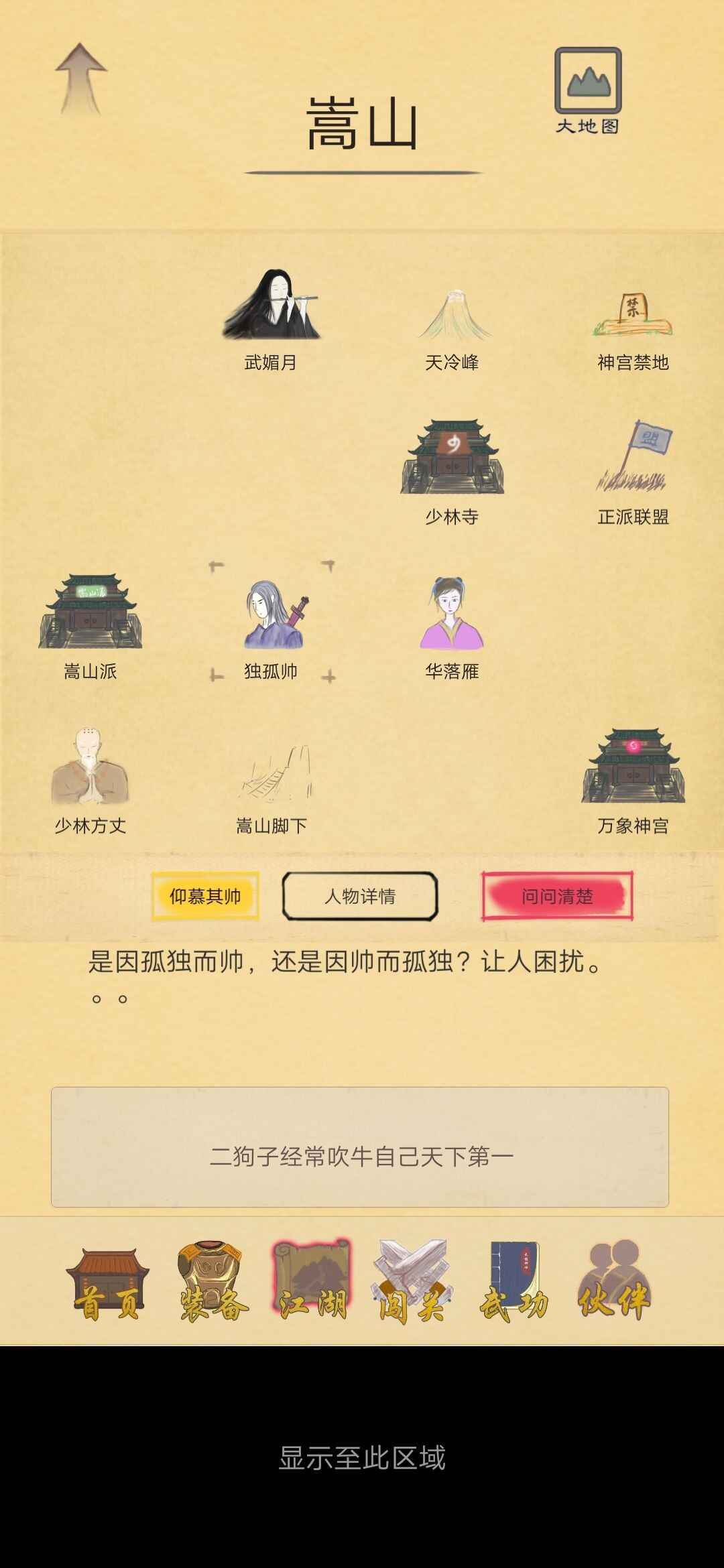Select the character 华落雁

coord(452,625)
